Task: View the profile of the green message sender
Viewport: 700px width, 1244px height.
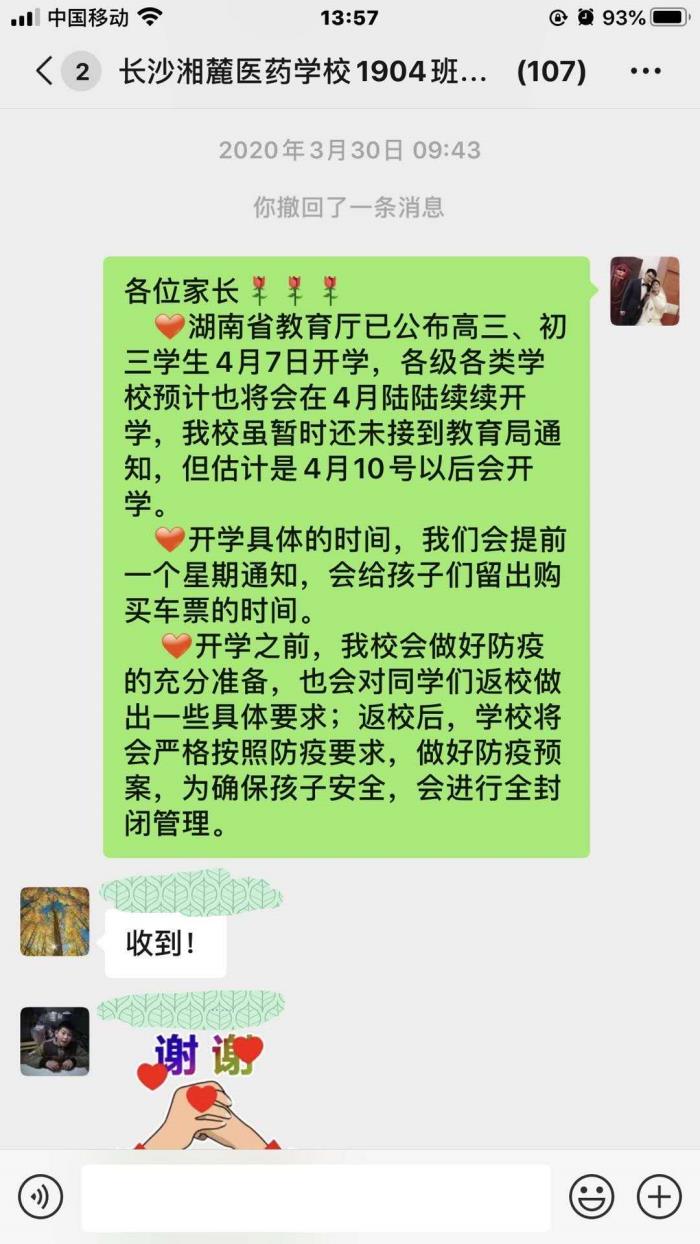Action: click(x=645, y=290)
